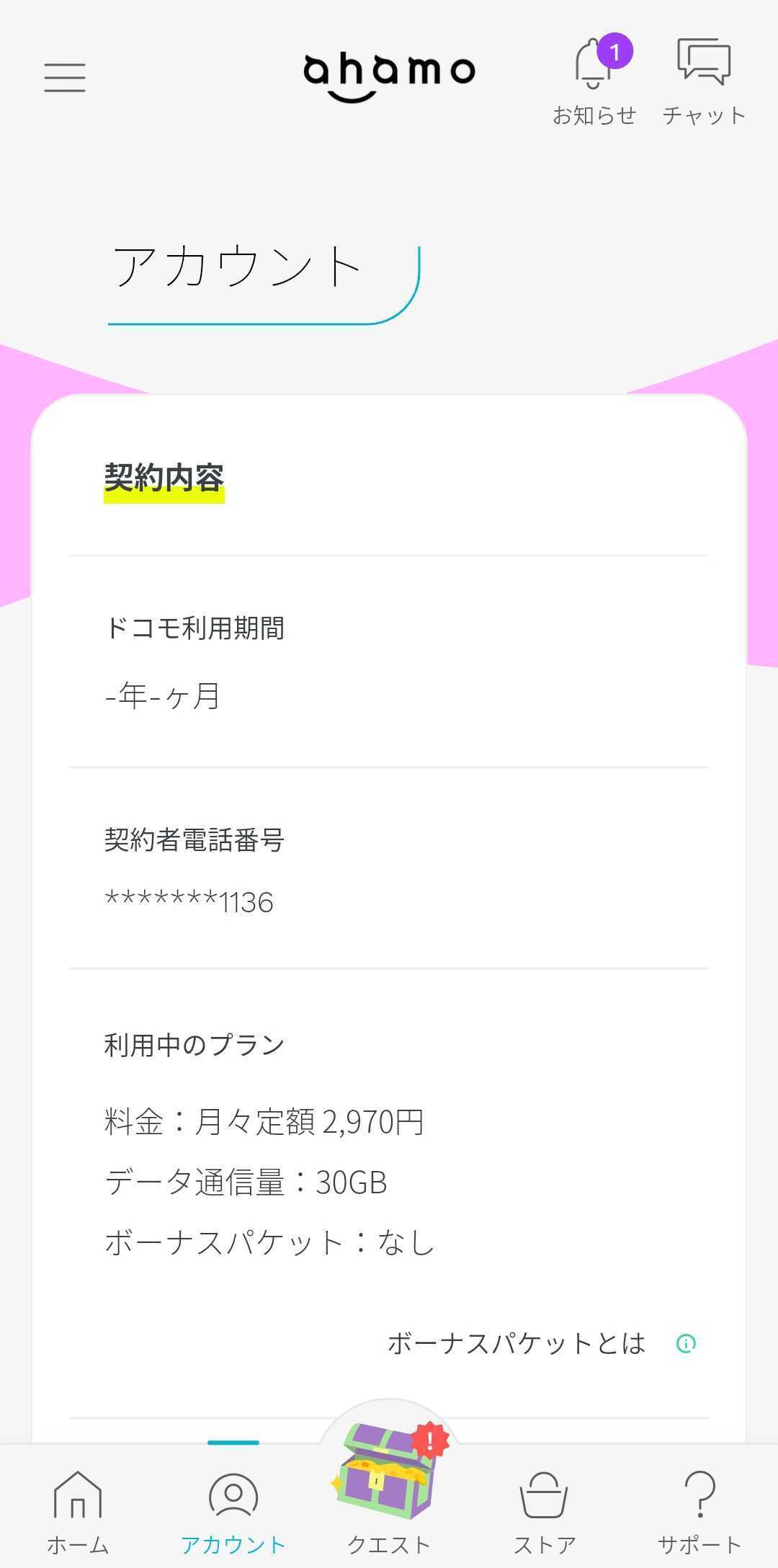Tap the ボーナスパケットとは info link

point(542,1343)
